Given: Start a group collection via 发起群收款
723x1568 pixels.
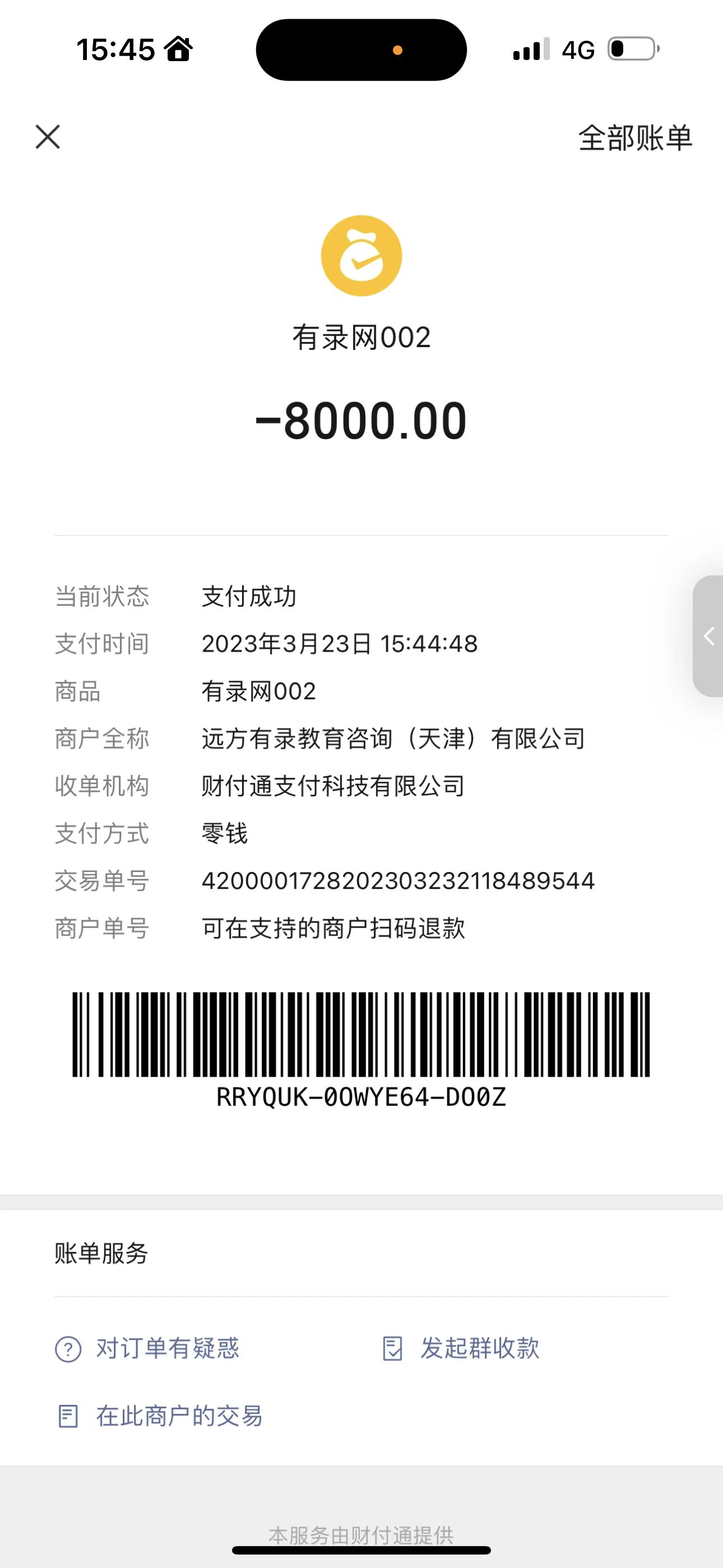Looking at the screenshot, I should coord(461,1348).
